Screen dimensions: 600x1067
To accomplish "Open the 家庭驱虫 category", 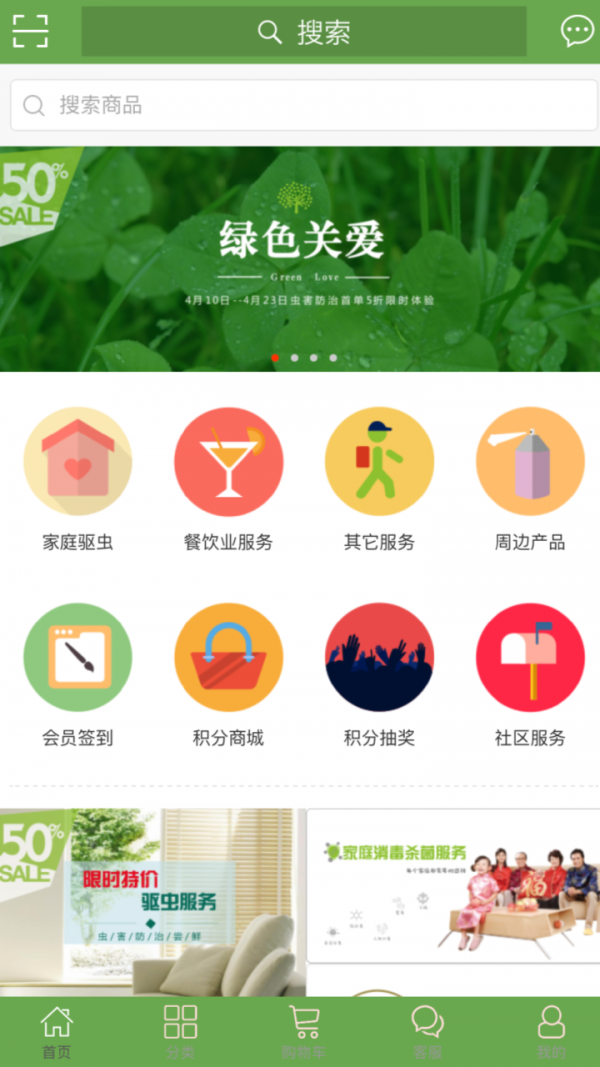I will click(78, 480).
